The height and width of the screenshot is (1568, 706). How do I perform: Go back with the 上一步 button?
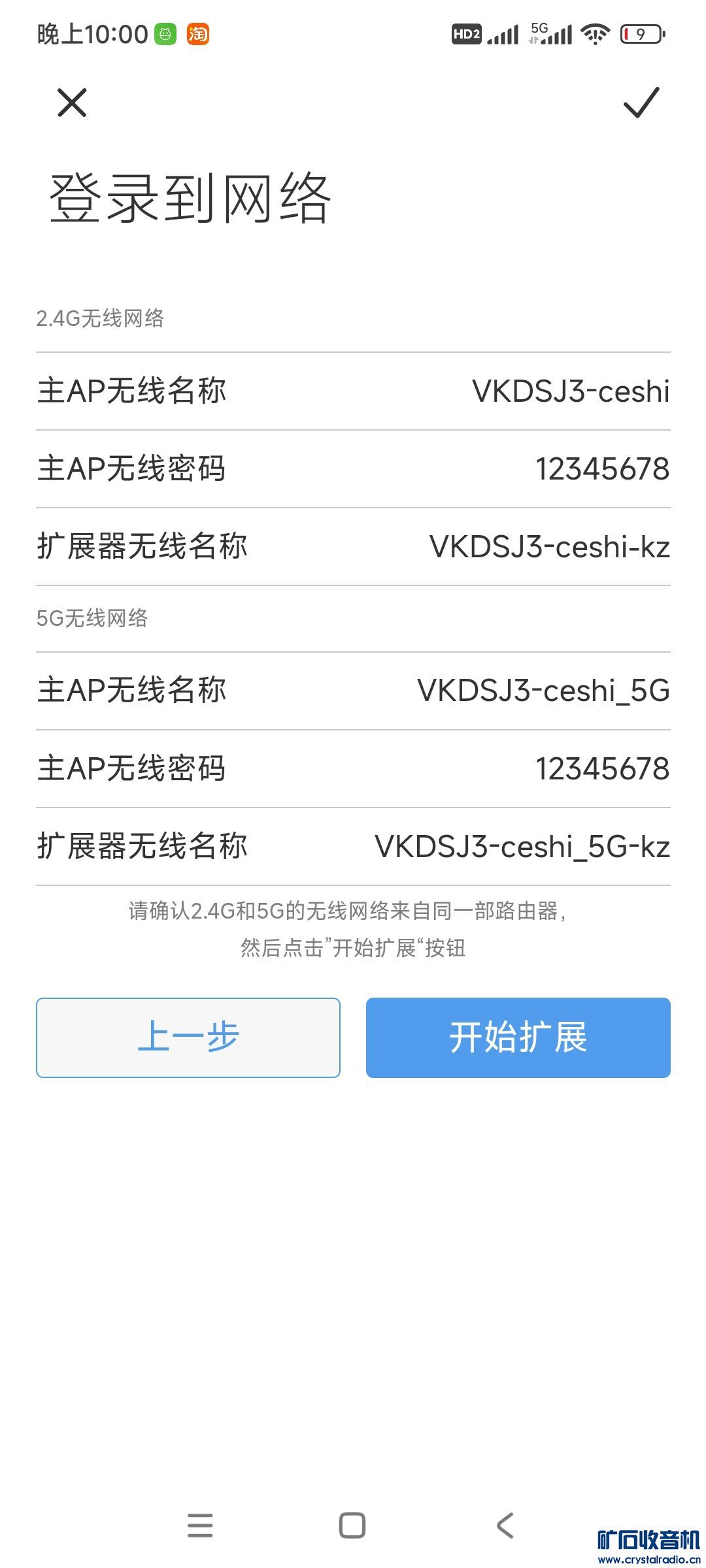(x=188, y=1037)
